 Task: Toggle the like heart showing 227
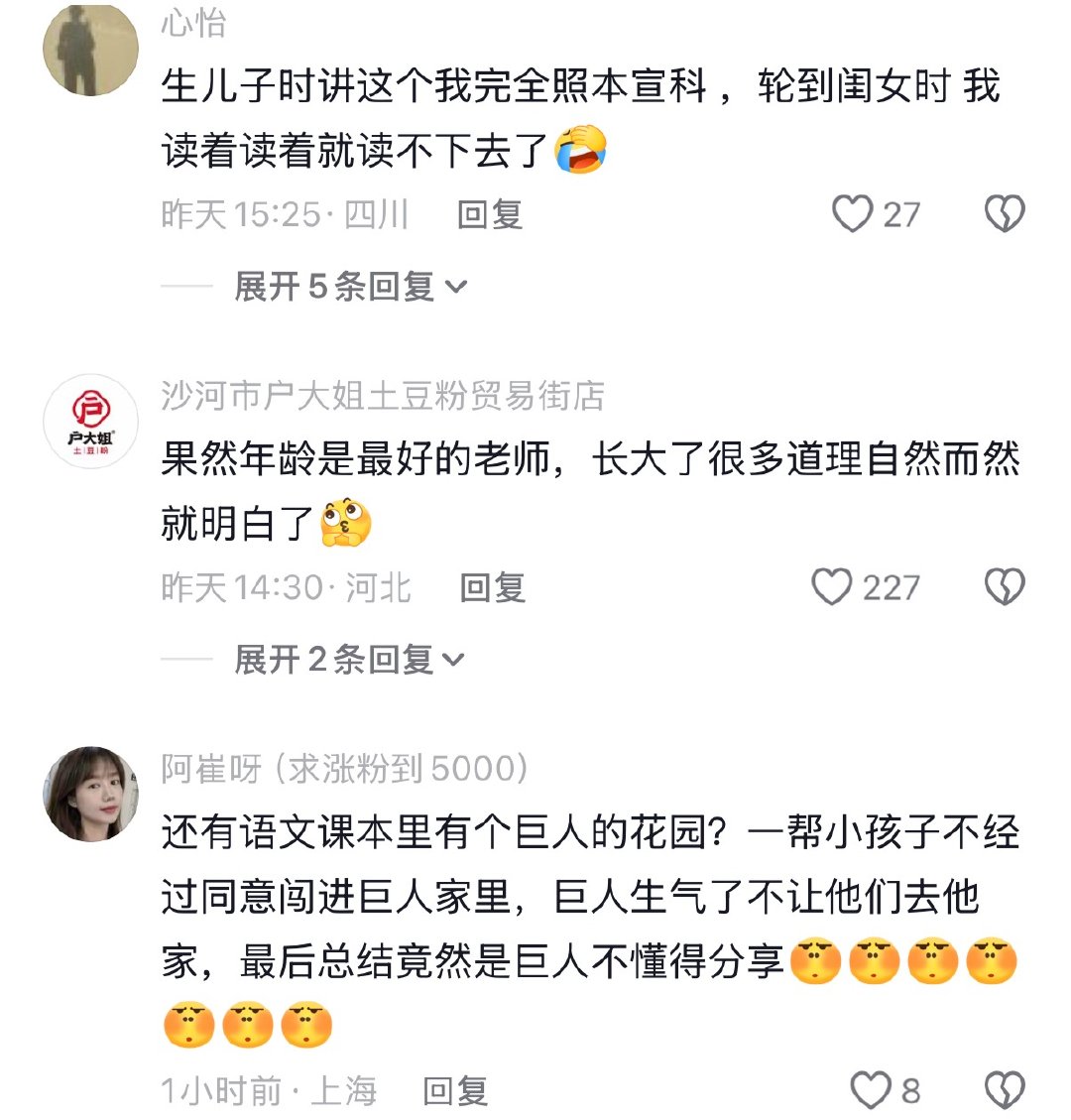833,586
